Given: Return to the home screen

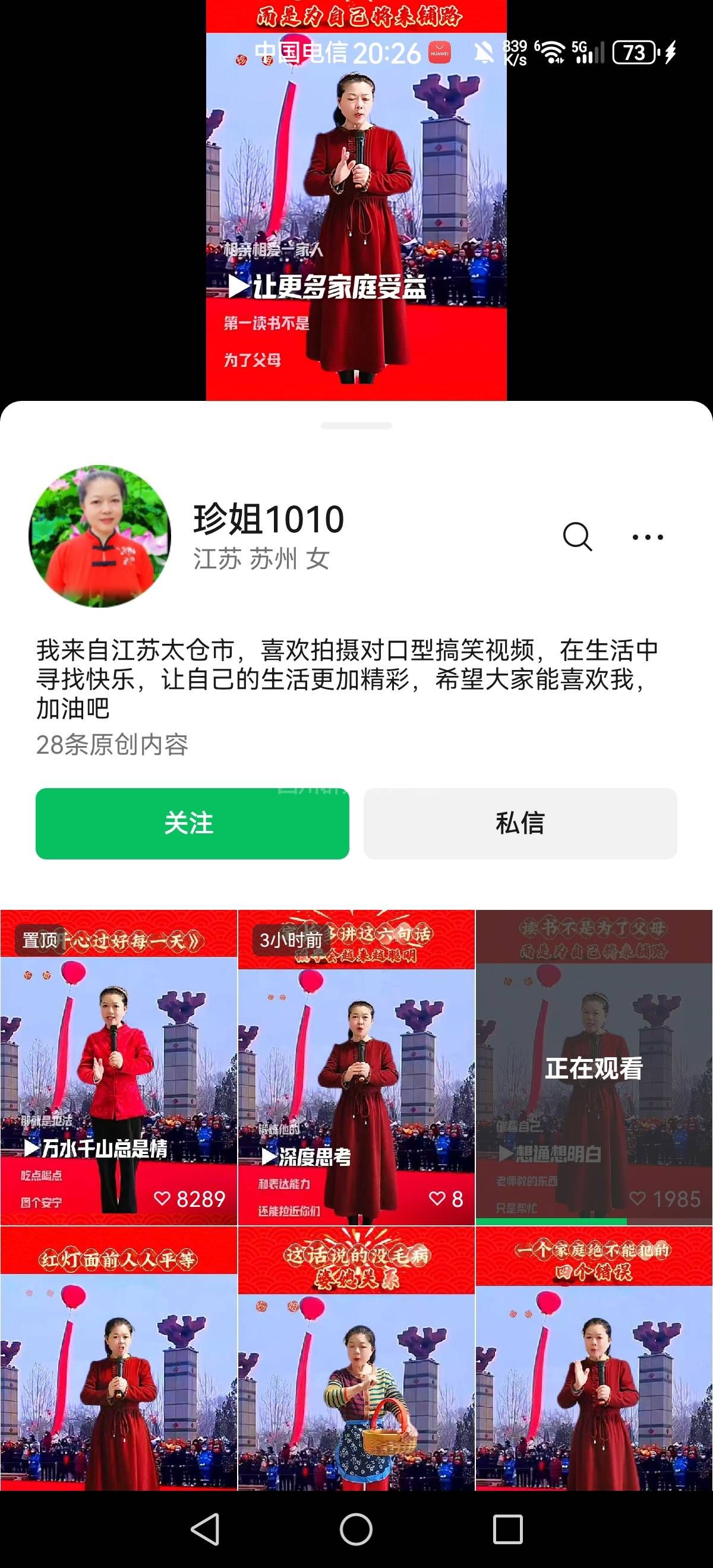Looking at the screenshot, I should [x=356, y=1529].
